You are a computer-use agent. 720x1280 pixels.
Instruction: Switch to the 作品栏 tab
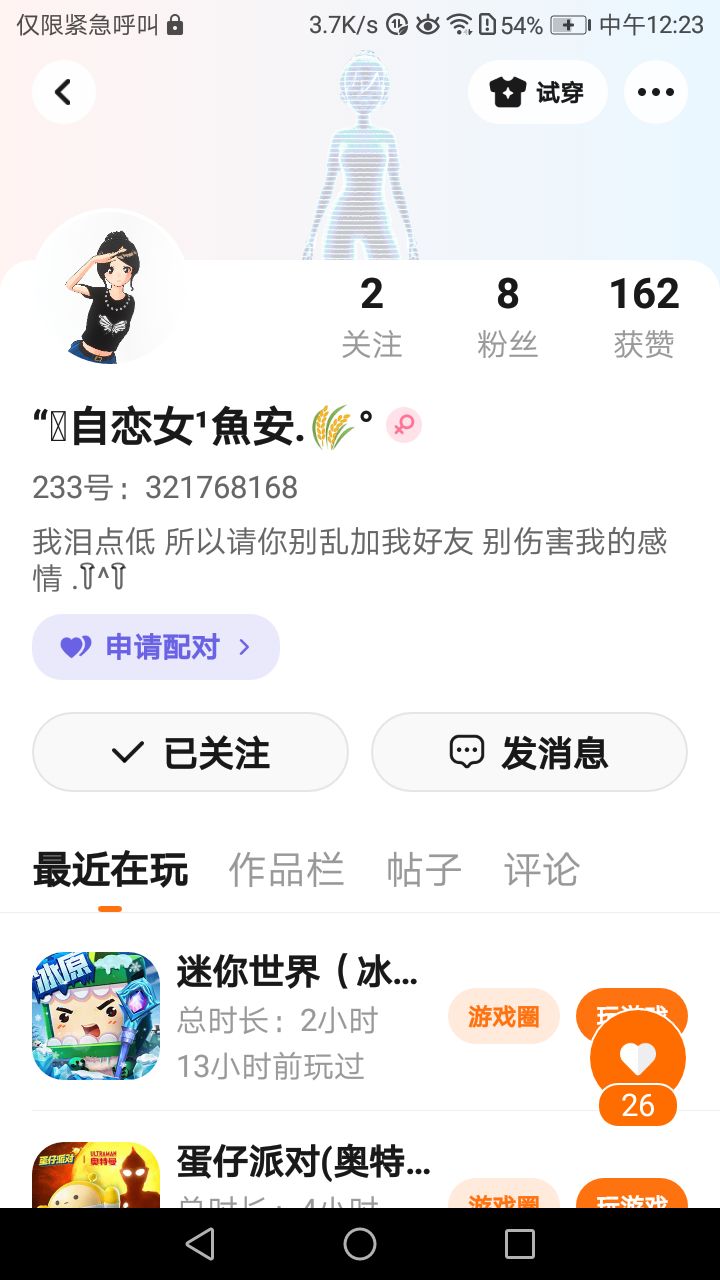[286, 870]
